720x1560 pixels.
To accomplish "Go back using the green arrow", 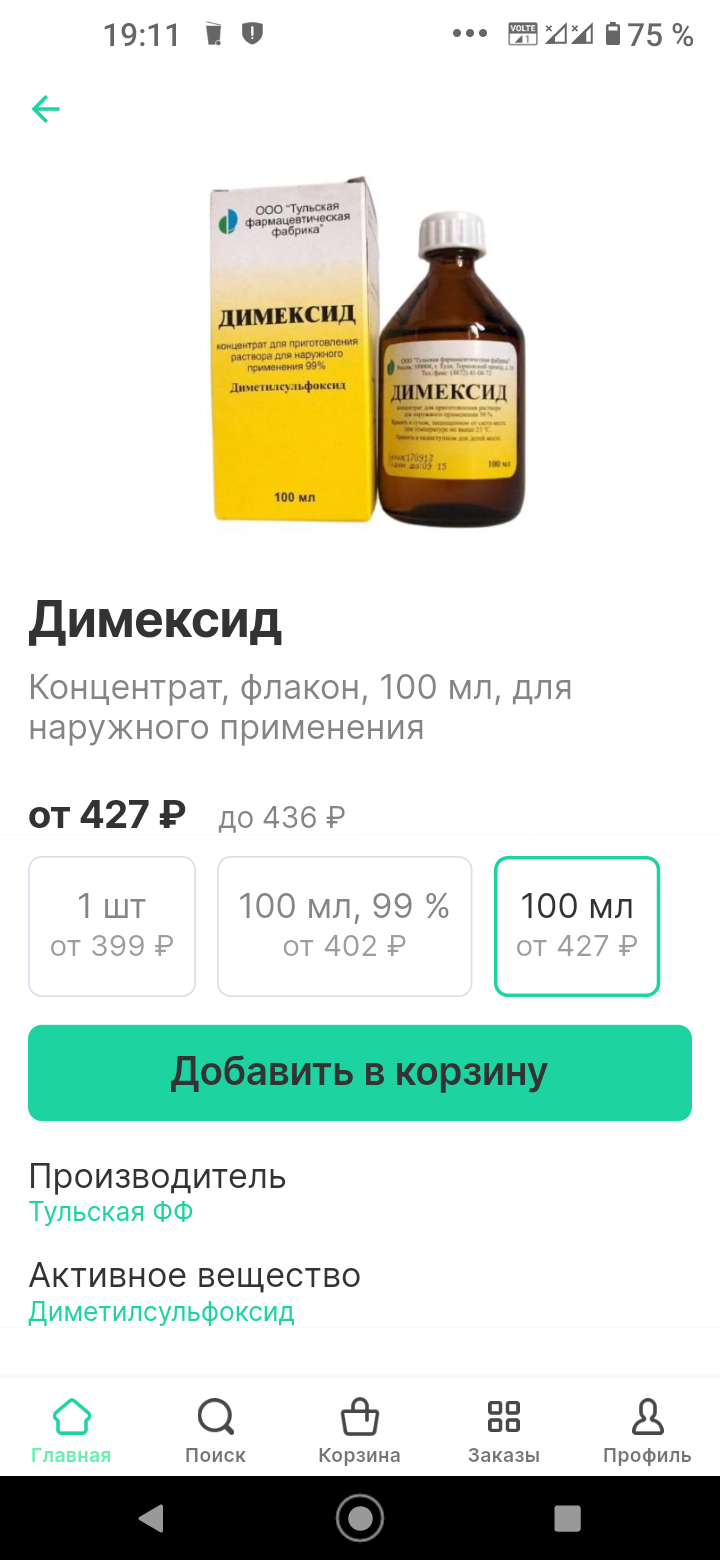I will point(46,108).
